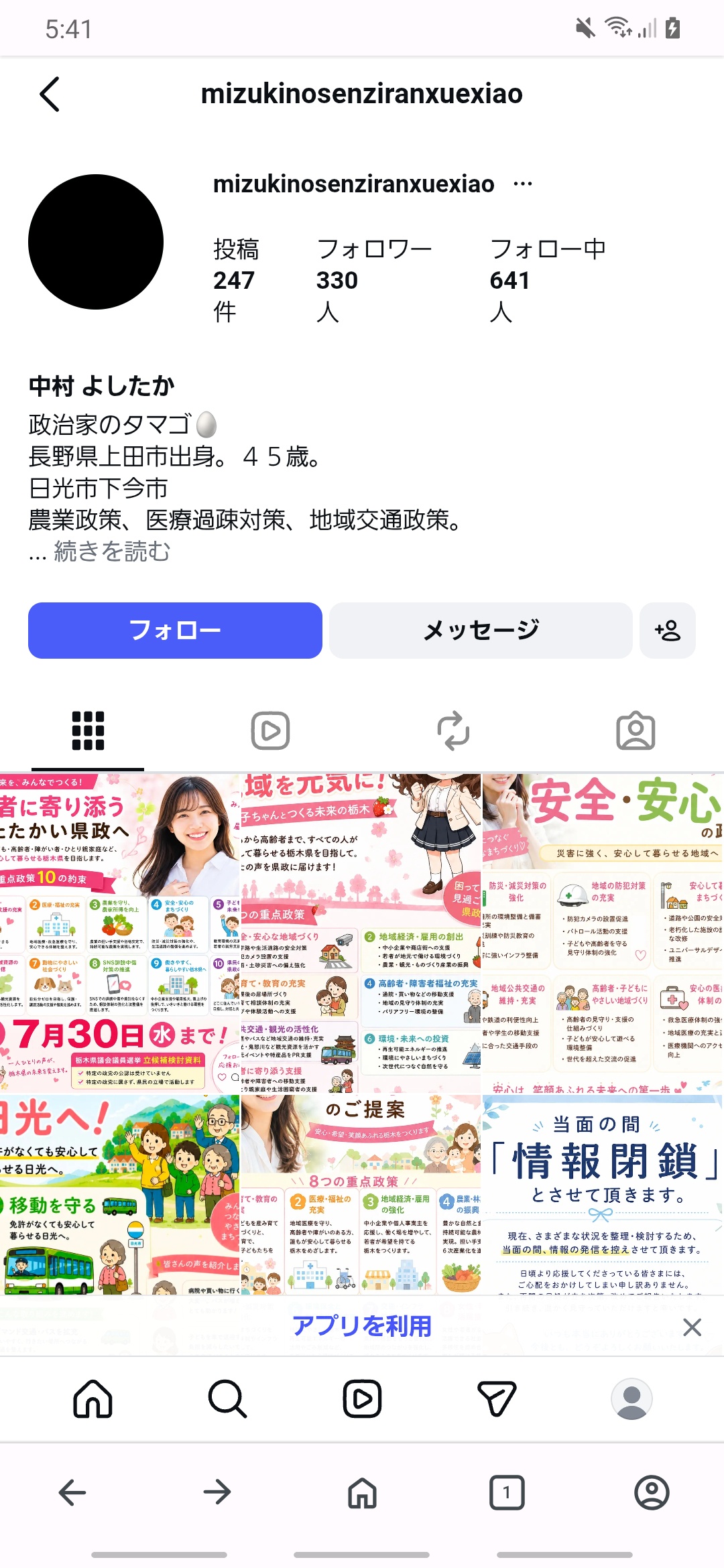
Task: Go back using the top-left arrow
Action: pos(50,94)
